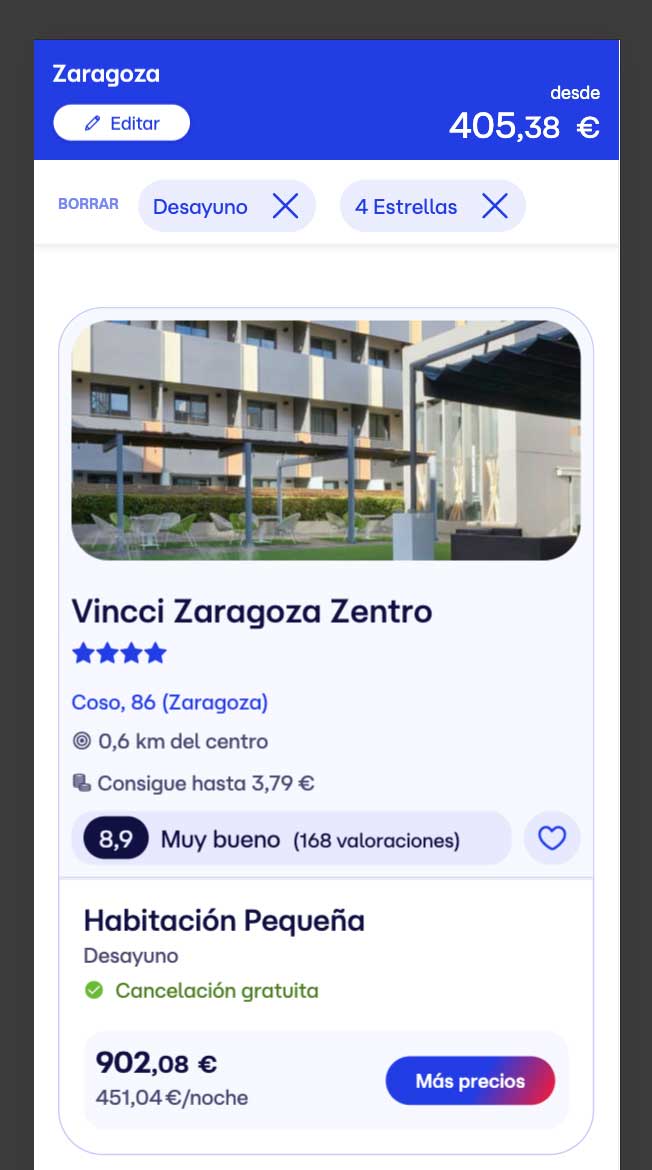This screenshot has width=652, height=1170.
Task: Remove the 4 Estrellas filter chip
Action: coord(494,206)
